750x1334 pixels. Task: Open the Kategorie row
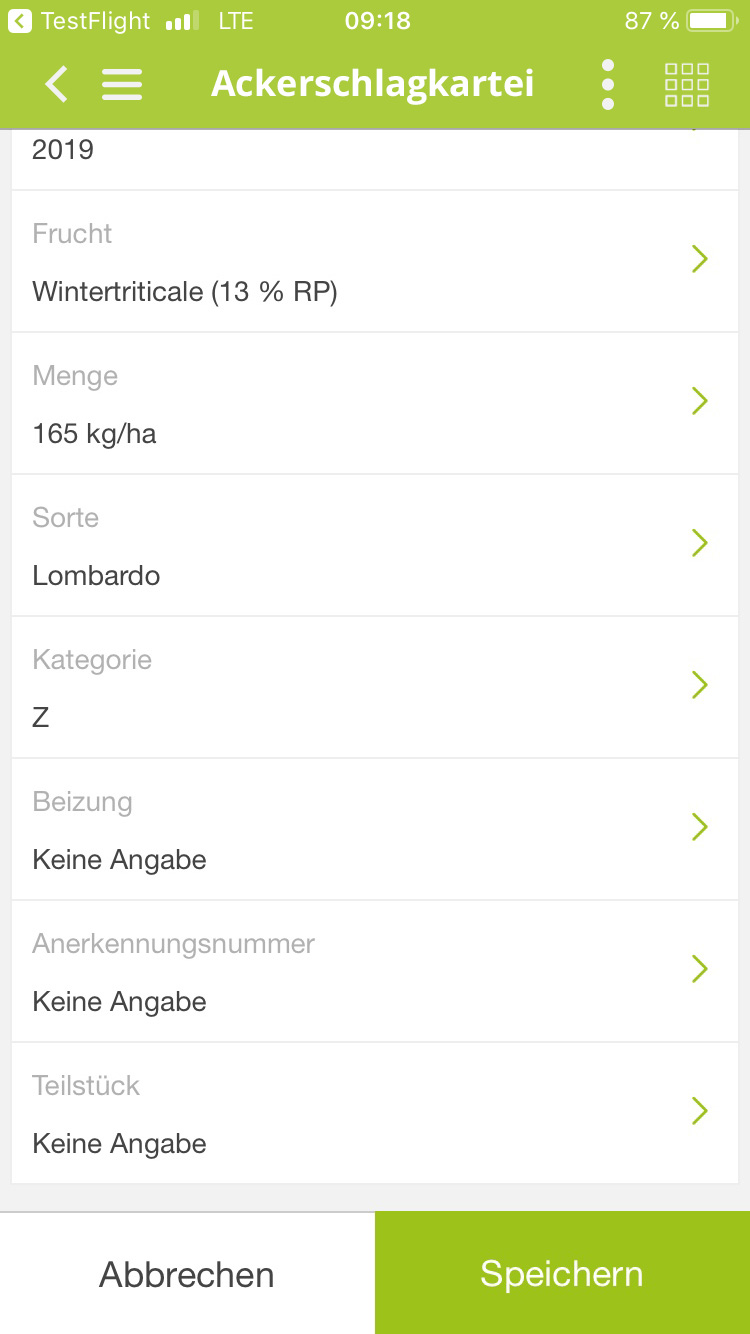pyautogui.click(x=375, y=687)
